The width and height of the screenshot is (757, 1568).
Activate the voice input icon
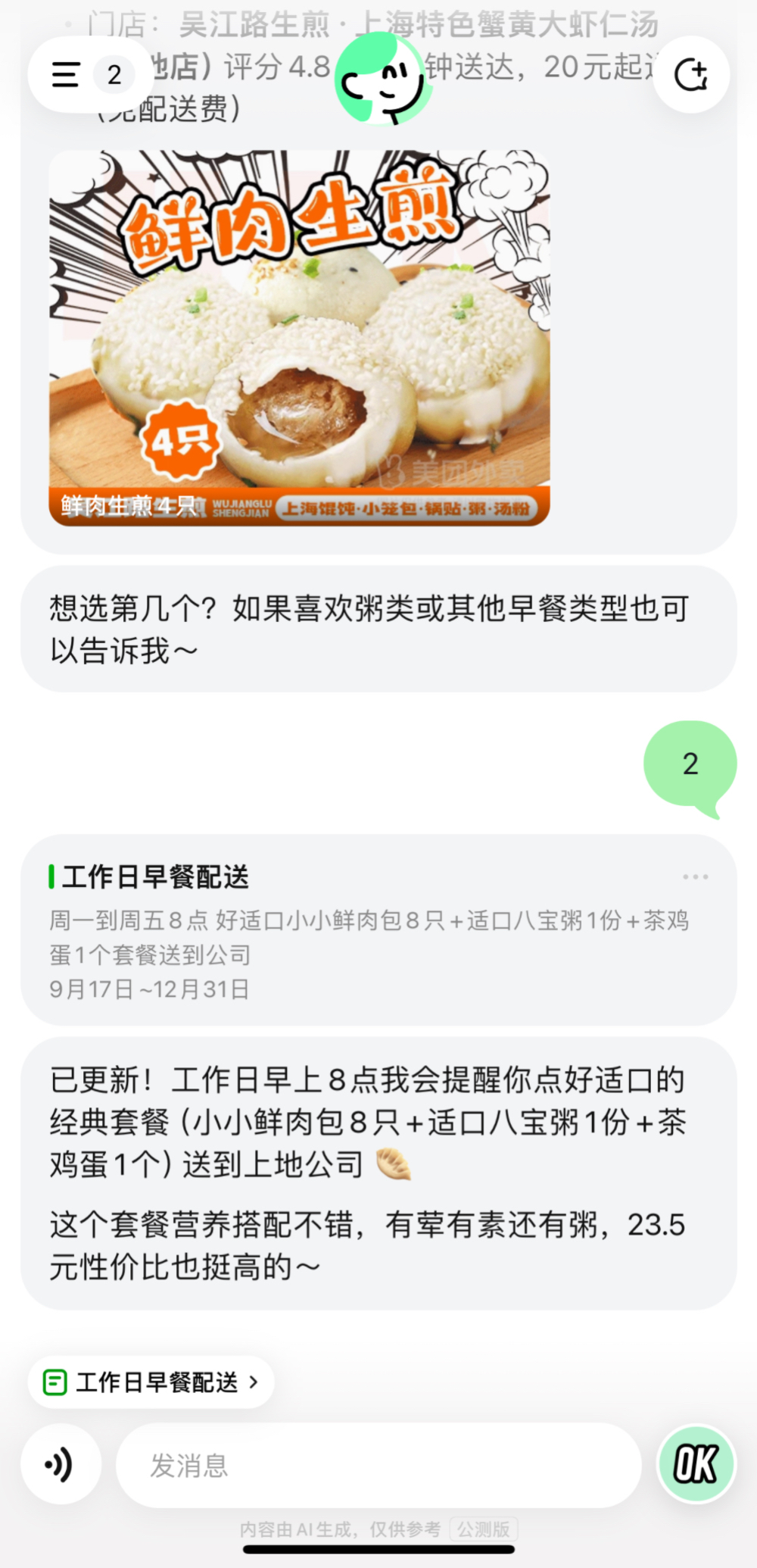(x=61, y=1463)
